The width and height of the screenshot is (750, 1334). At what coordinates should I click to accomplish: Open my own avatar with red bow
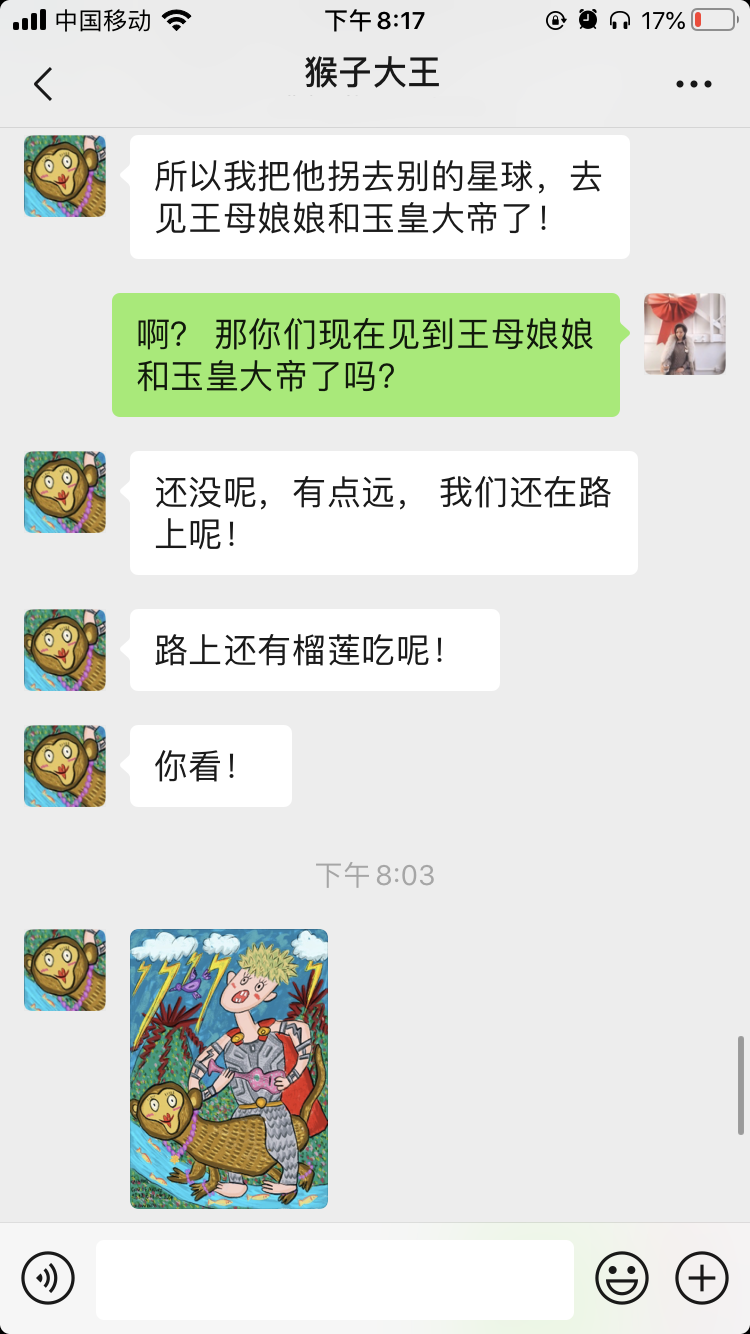(x=684, y=334)
